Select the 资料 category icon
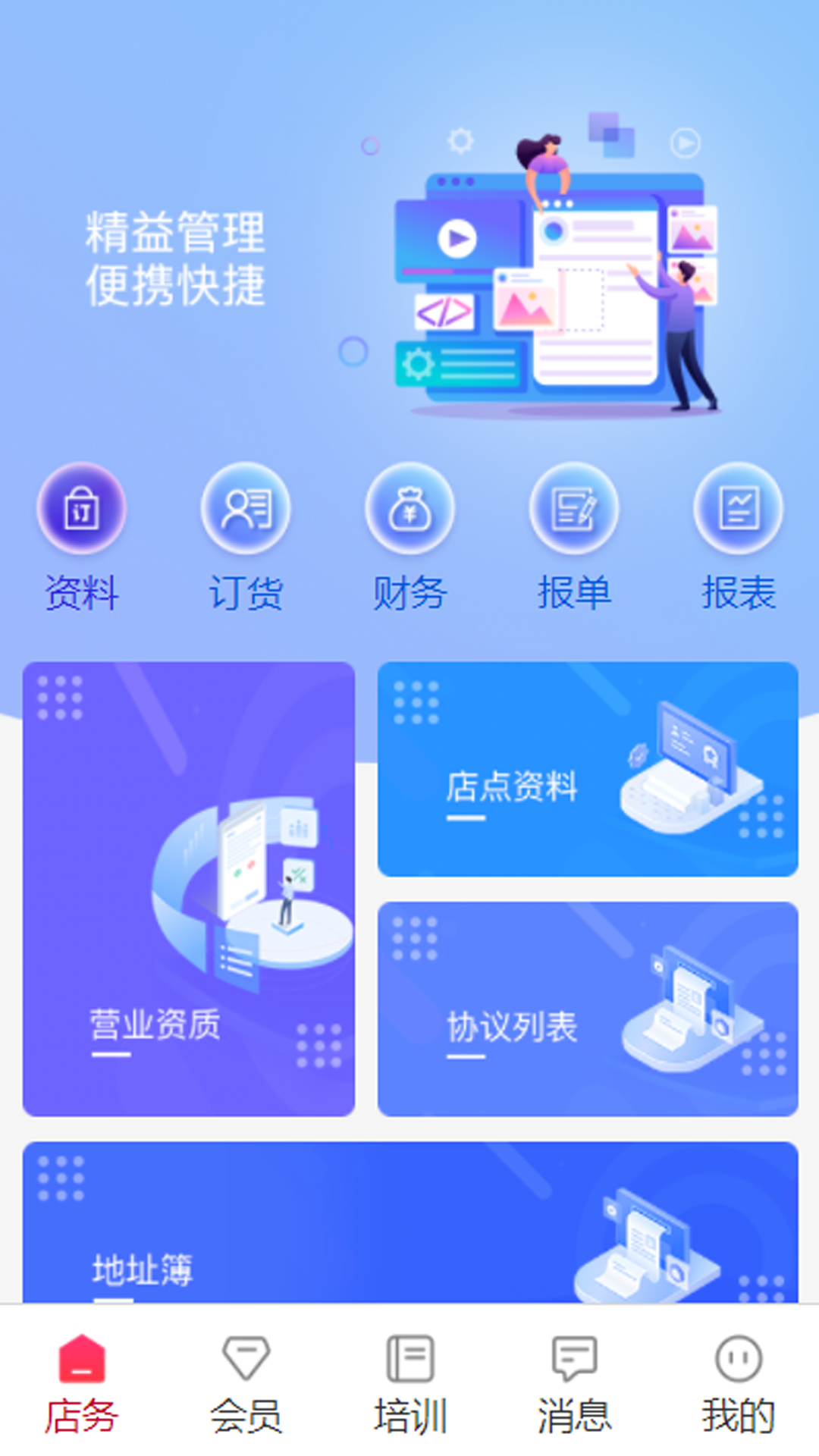 click(x=82, y=510)
